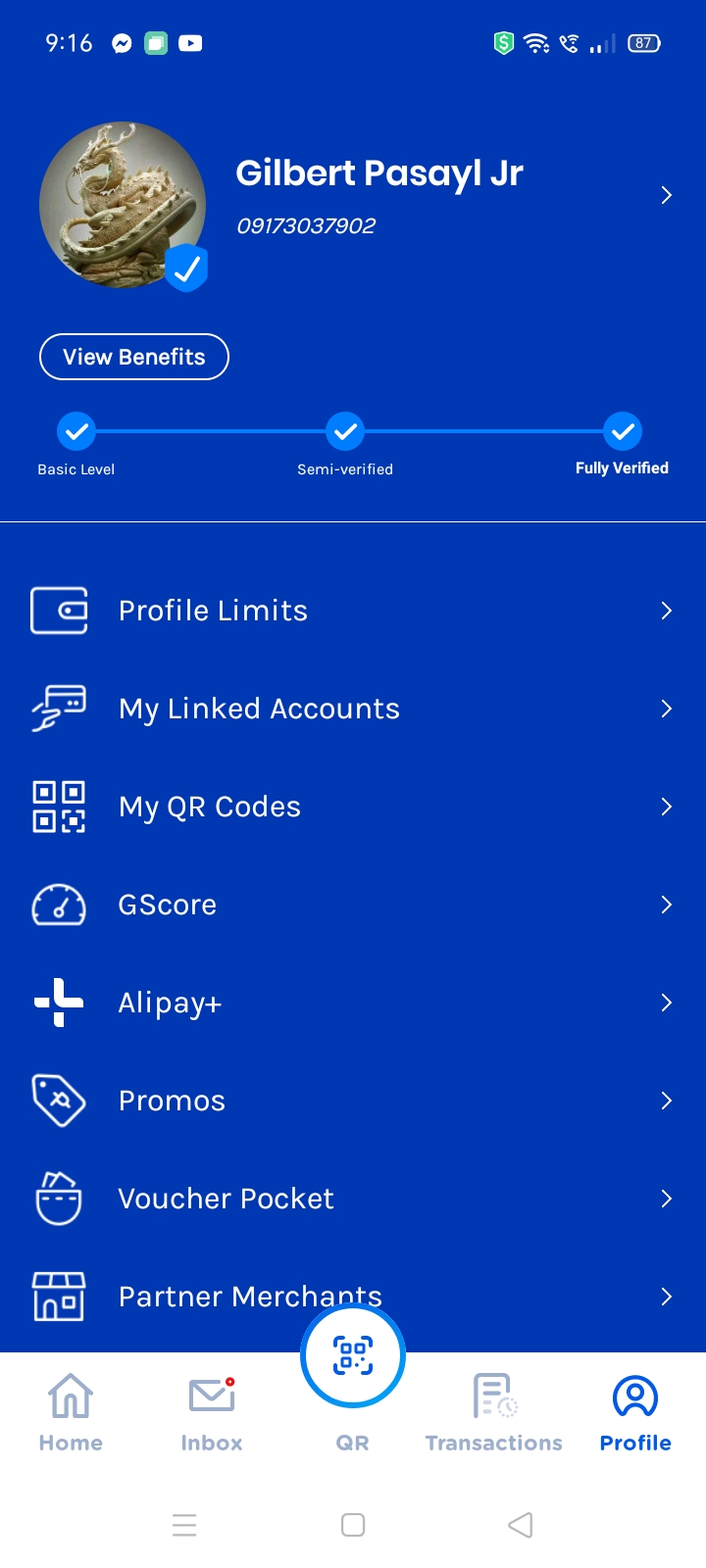Go to My Linked Accounts
The image size is (706, 1568).
pyautogui.click(x=259, y=709)
